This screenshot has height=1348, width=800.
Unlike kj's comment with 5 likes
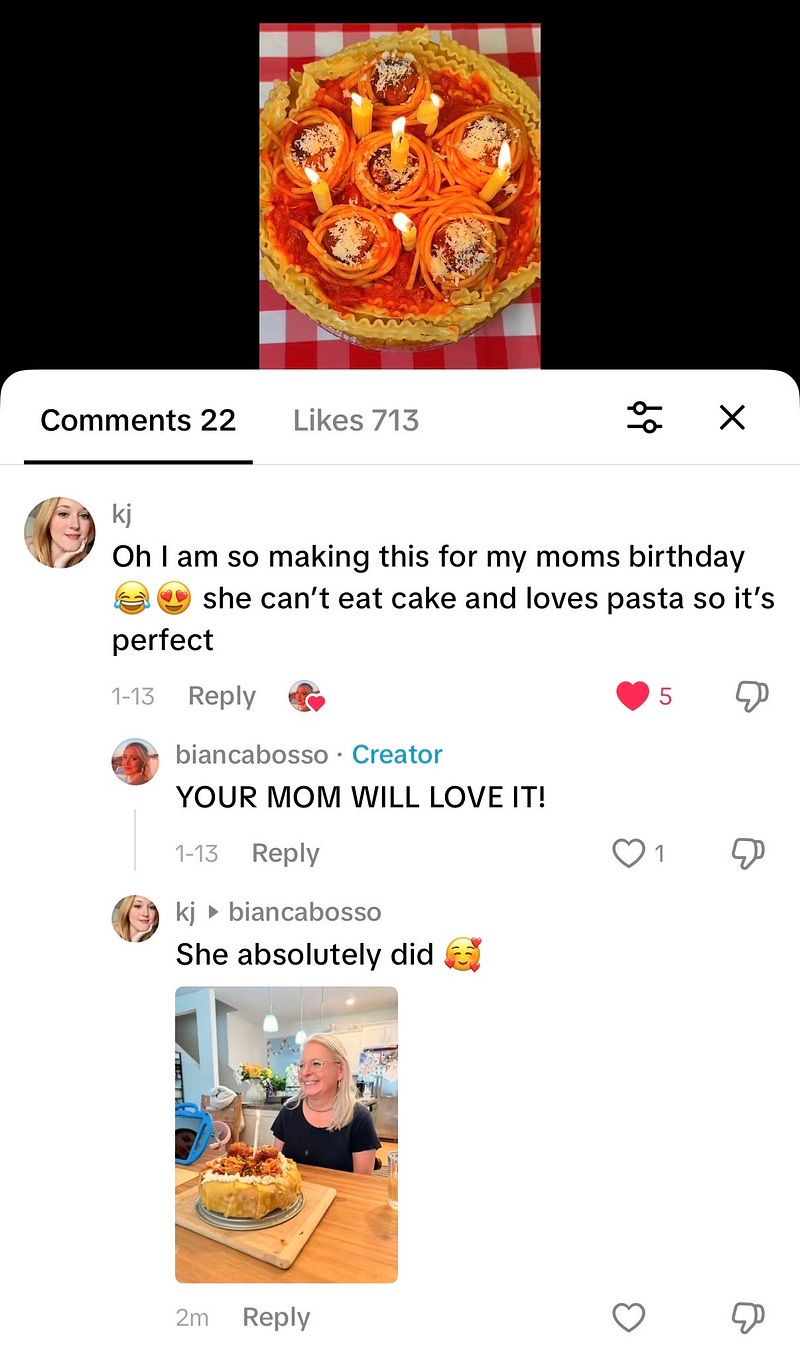pos(632,696)
